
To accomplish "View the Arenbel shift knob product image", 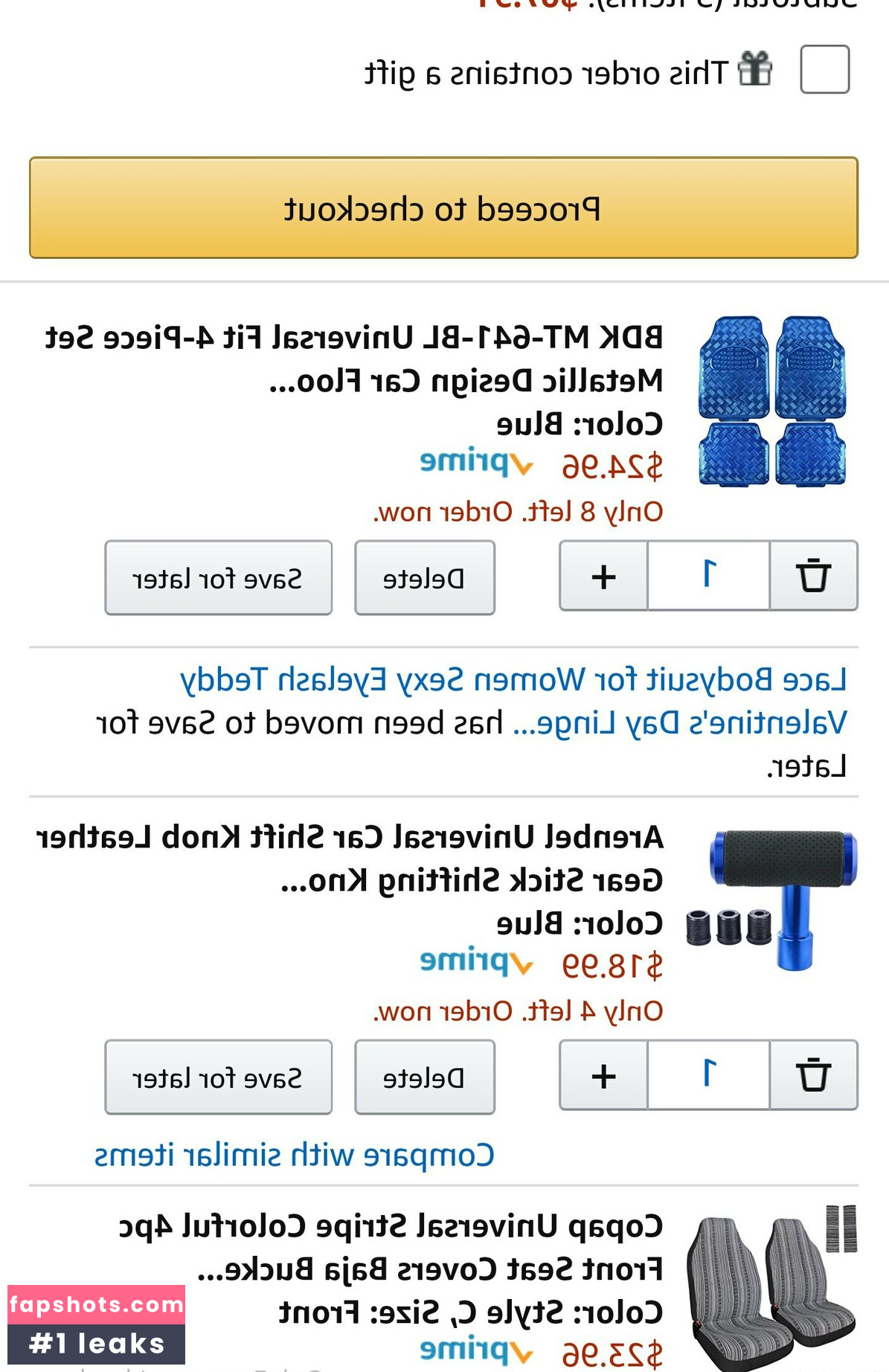I will tap(771, 900).
